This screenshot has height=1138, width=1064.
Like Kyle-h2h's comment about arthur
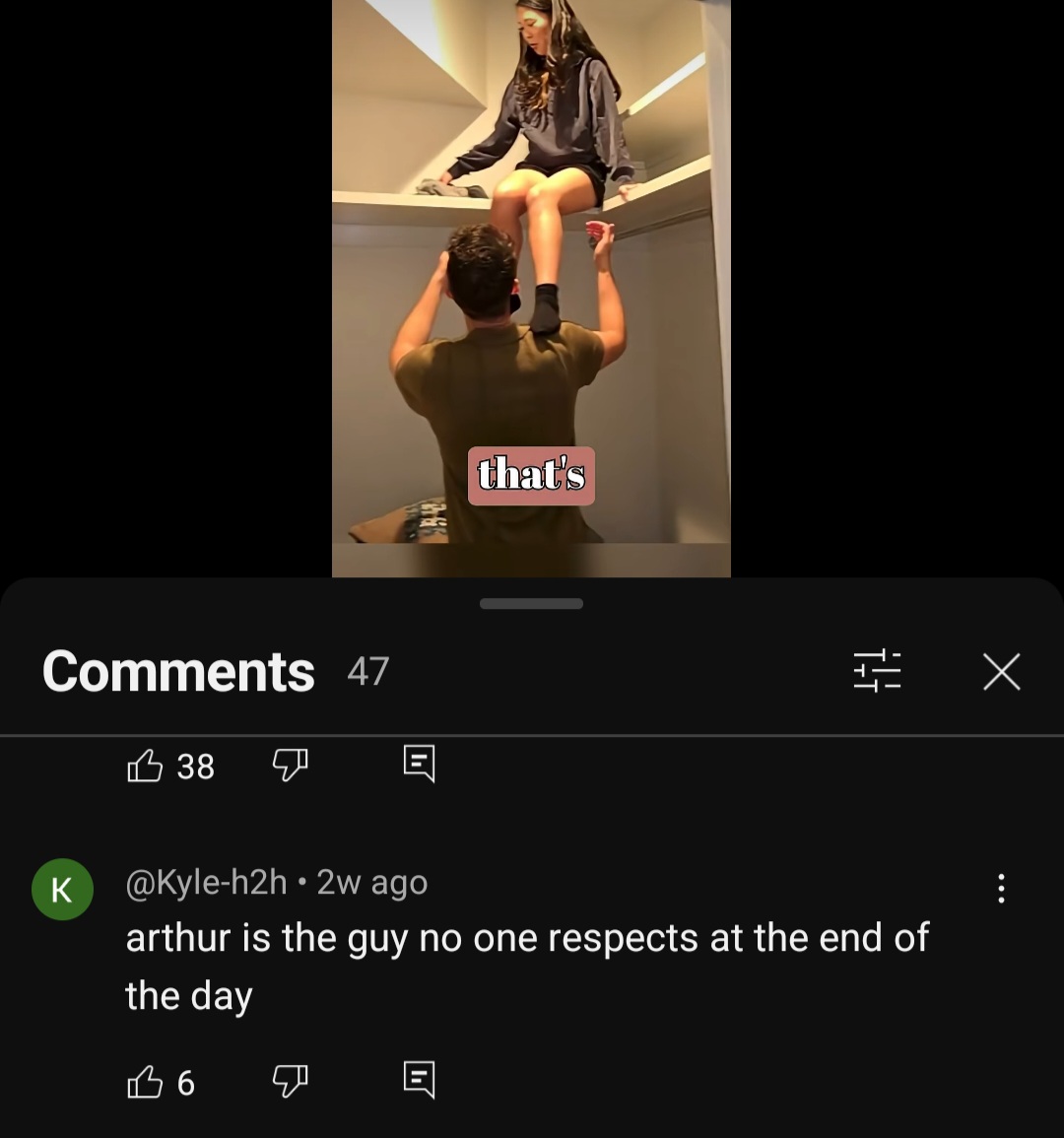click(146, 1082)
